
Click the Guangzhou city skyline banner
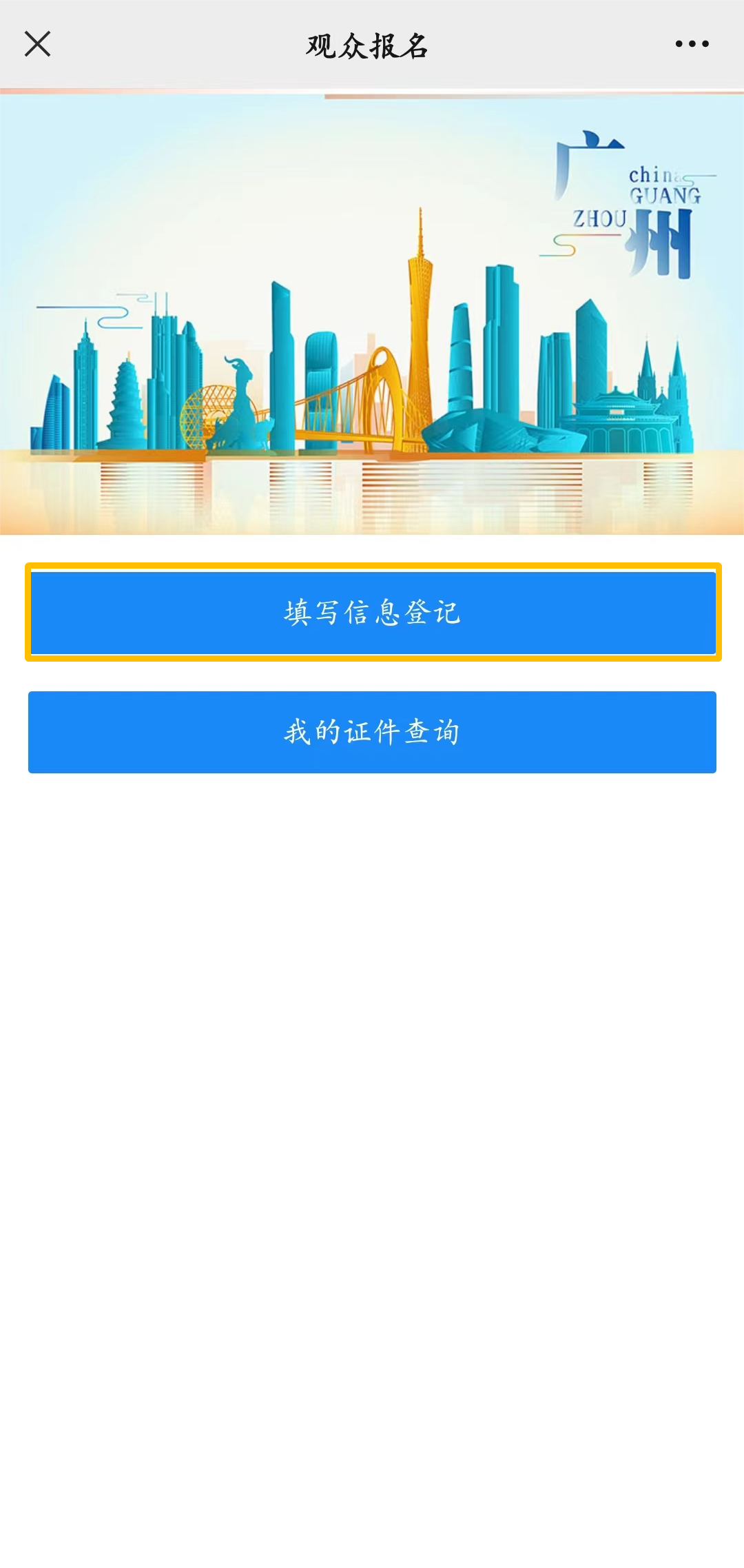coord(372,317)
